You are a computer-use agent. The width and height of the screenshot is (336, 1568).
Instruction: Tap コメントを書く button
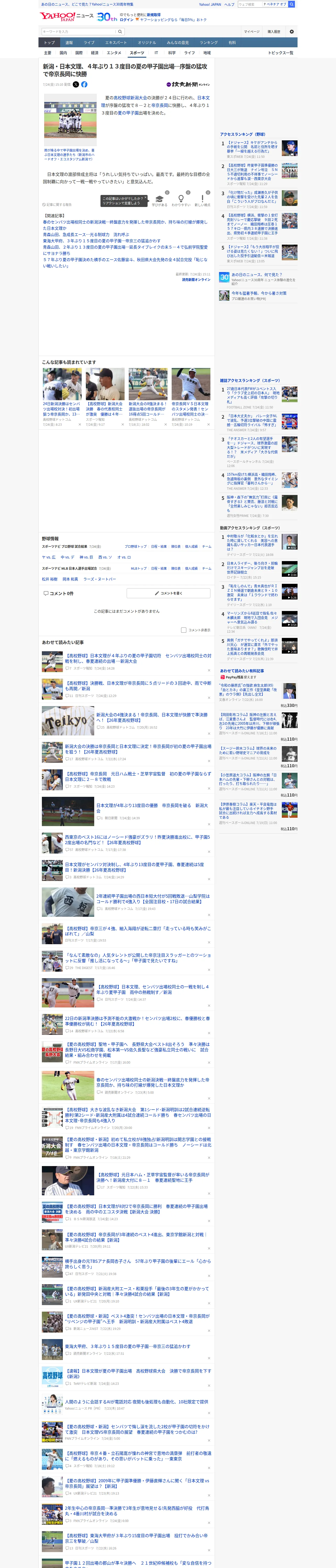click(x=168, y=593)
